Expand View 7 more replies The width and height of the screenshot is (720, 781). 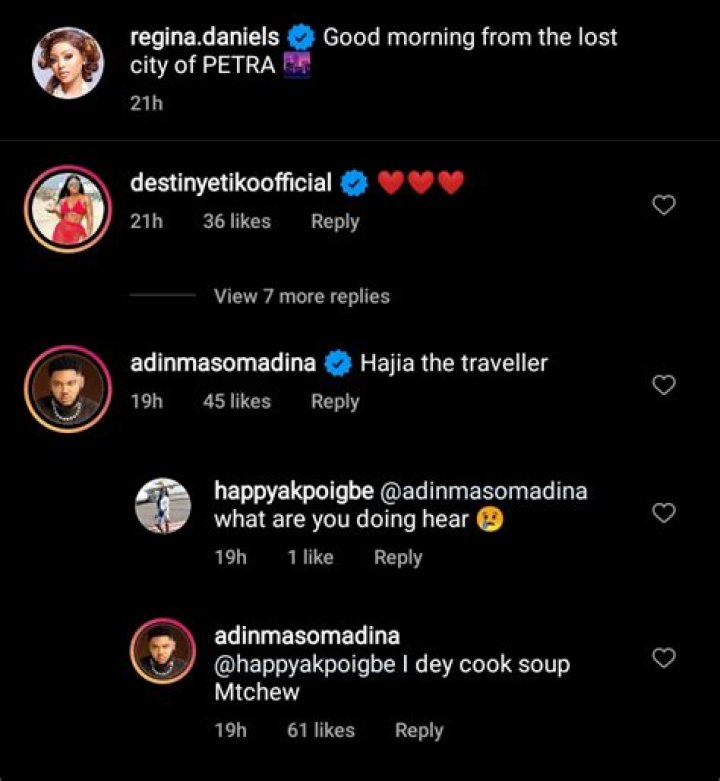coord(301,296)
